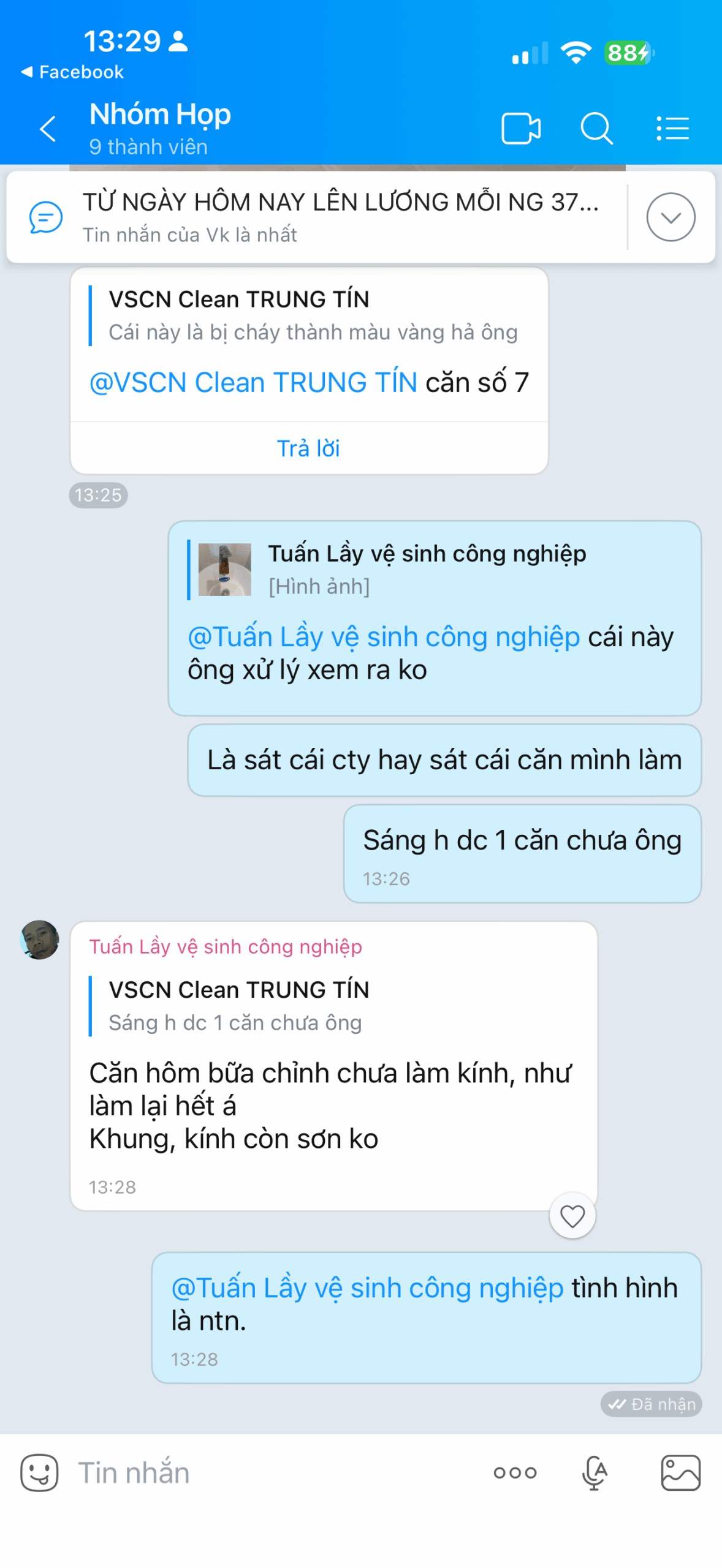Open Tuấn Lầy's profile avatar
Image resolution: width=722 pixels, height=1568 pixels.
40,940
